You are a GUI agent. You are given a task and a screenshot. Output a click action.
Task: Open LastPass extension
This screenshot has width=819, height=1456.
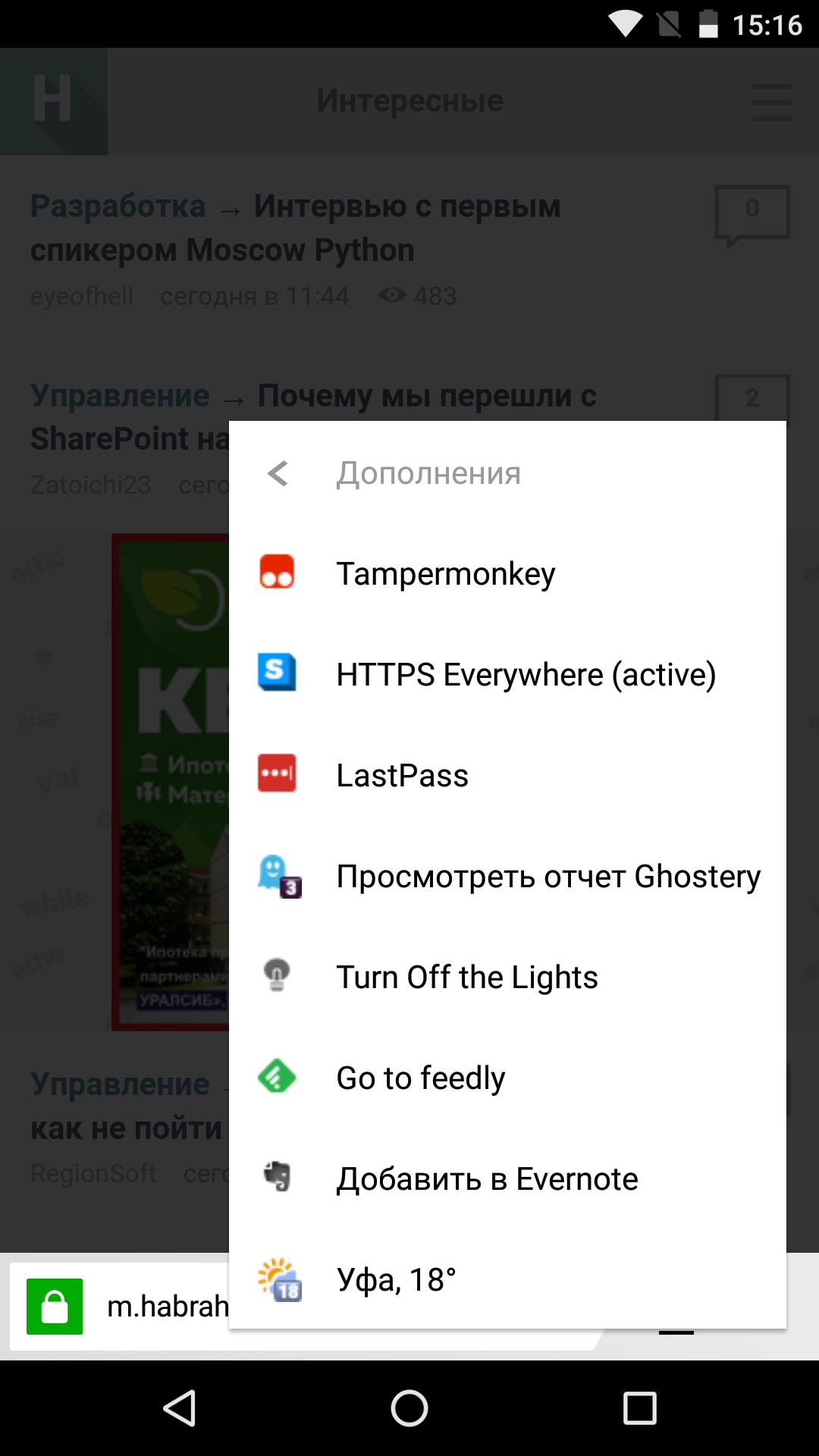[x=402, y=776]
